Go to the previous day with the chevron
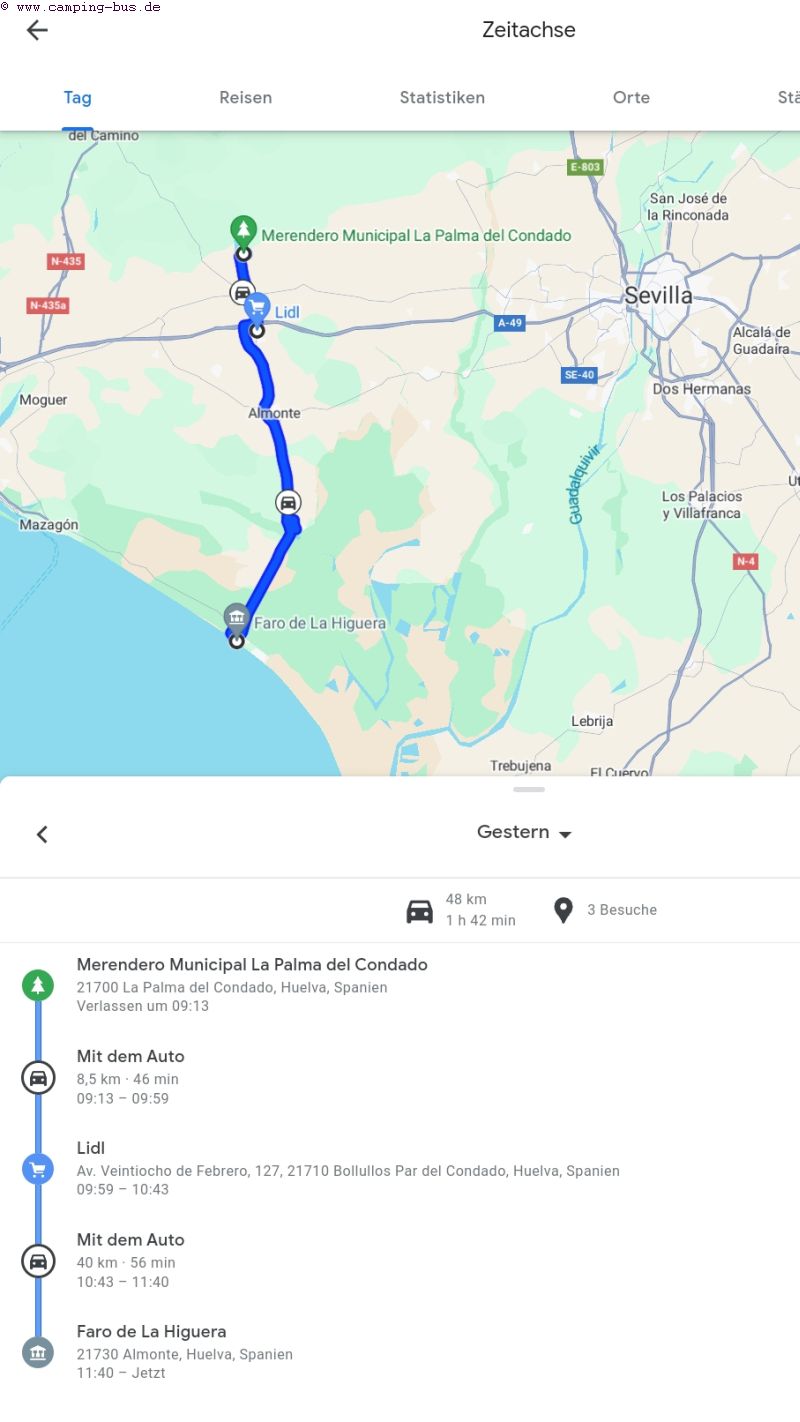Screen dimensions: 800x1422 [x=42, y=834]
